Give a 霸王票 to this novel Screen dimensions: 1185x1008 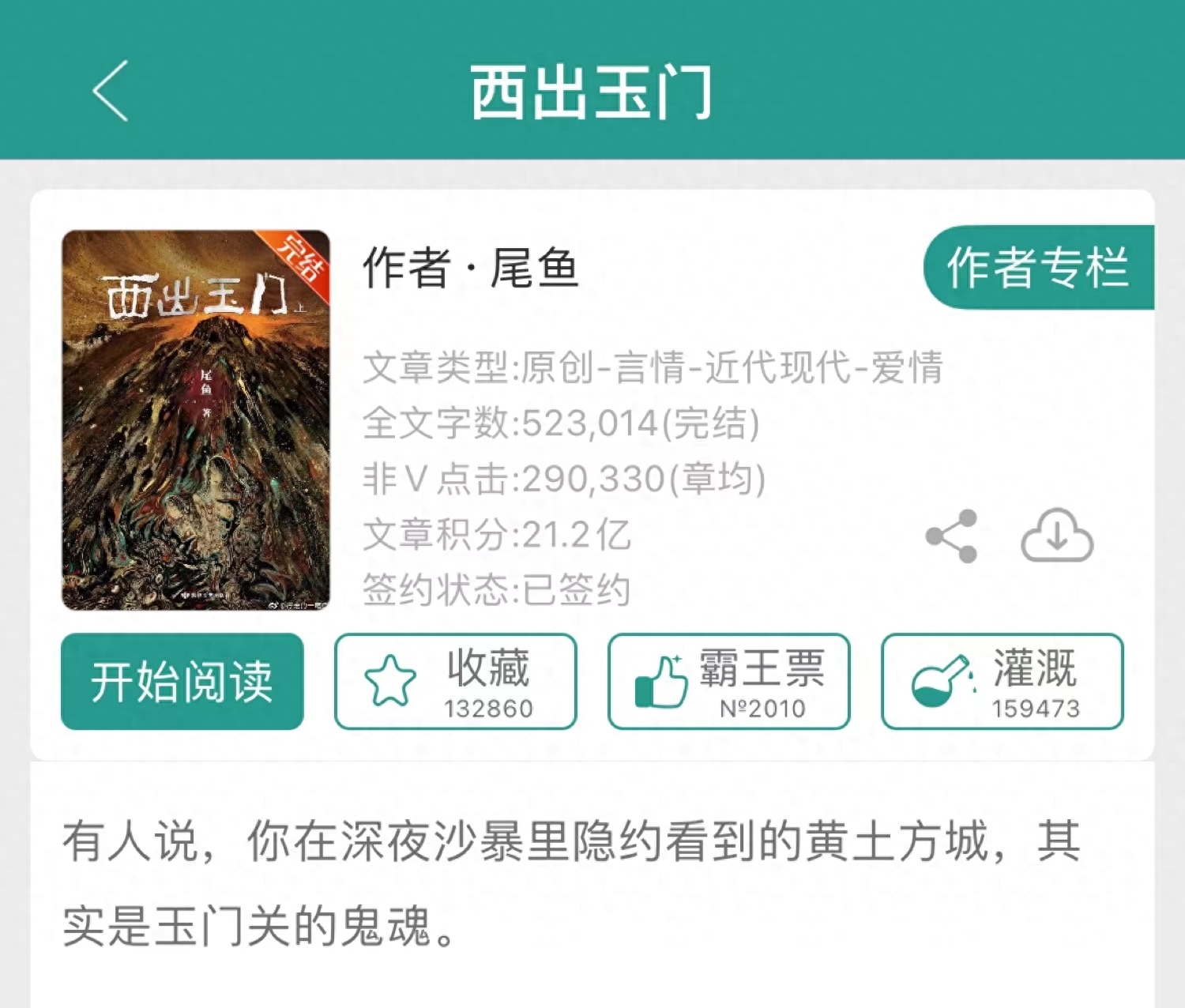[x=728, y=681]
